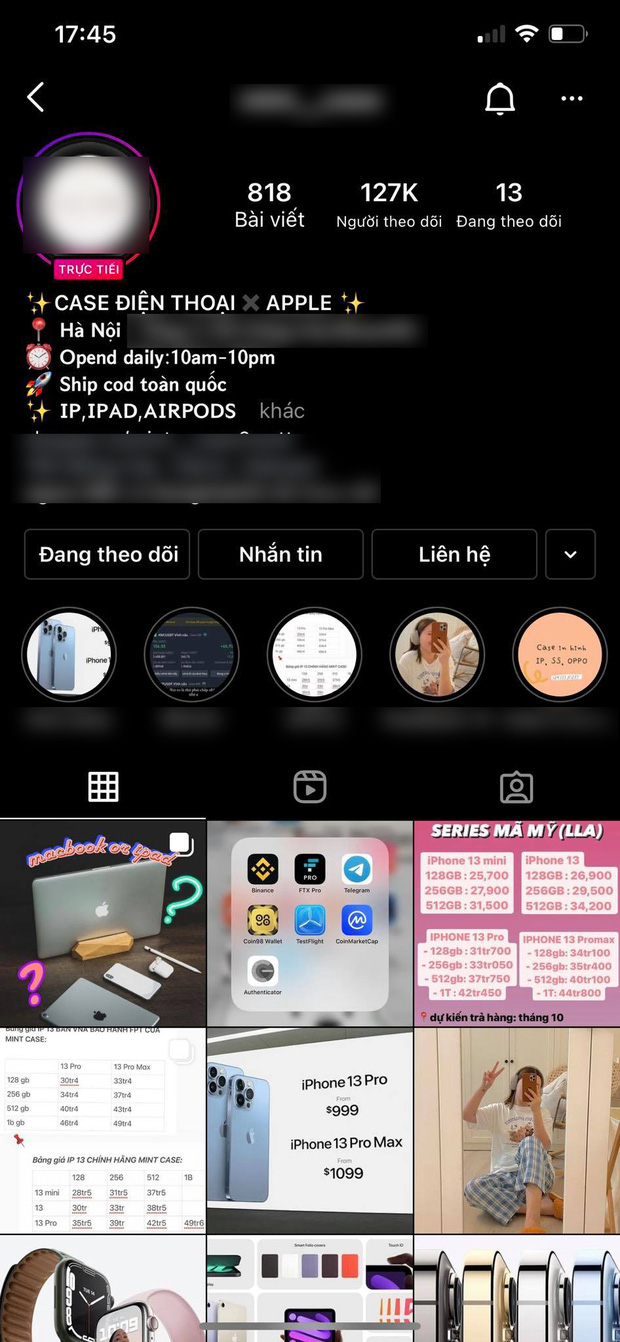
Task: Go back with the arrow icon
Action: tap(36, 98)
